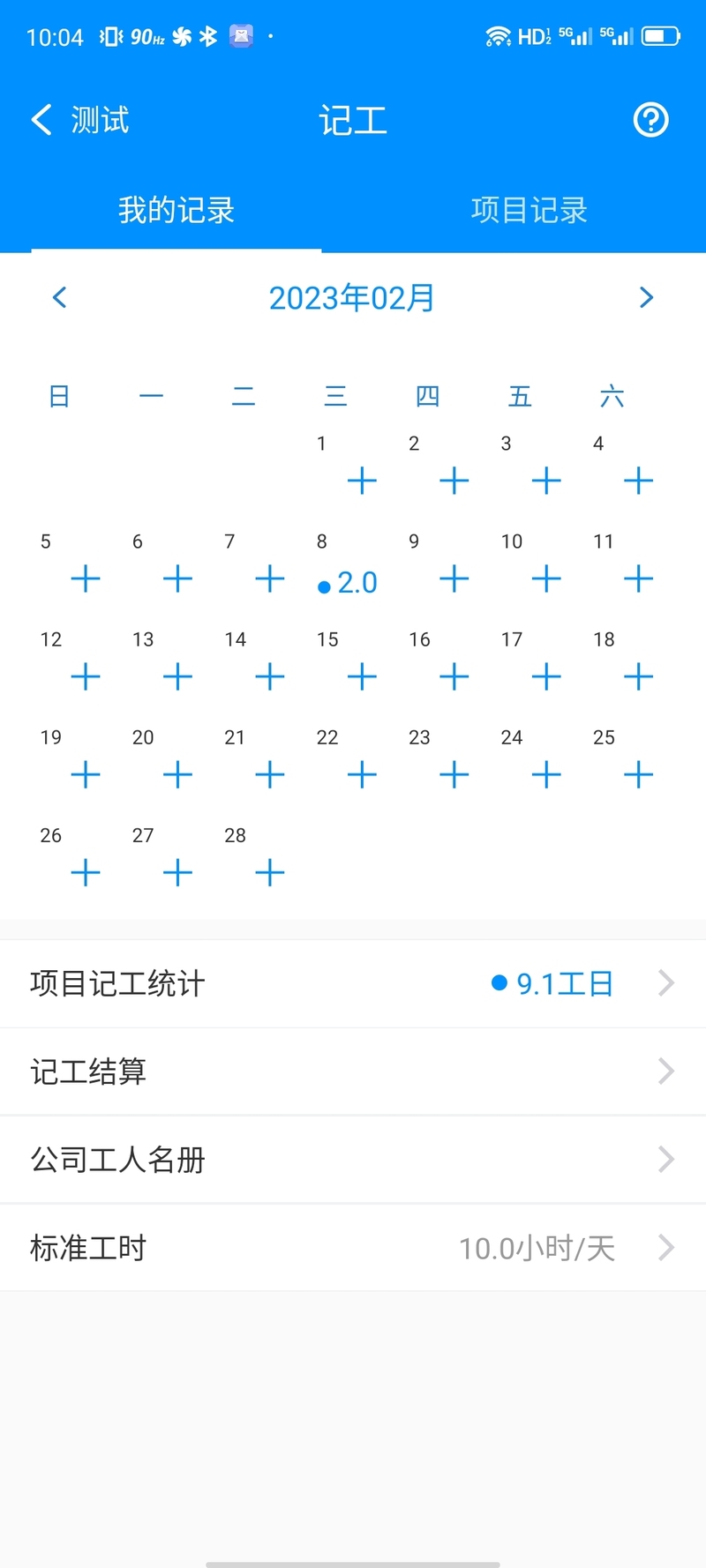The image size is (706, 1568).
Task: Go back to 测试
Action: click(79, 120)
